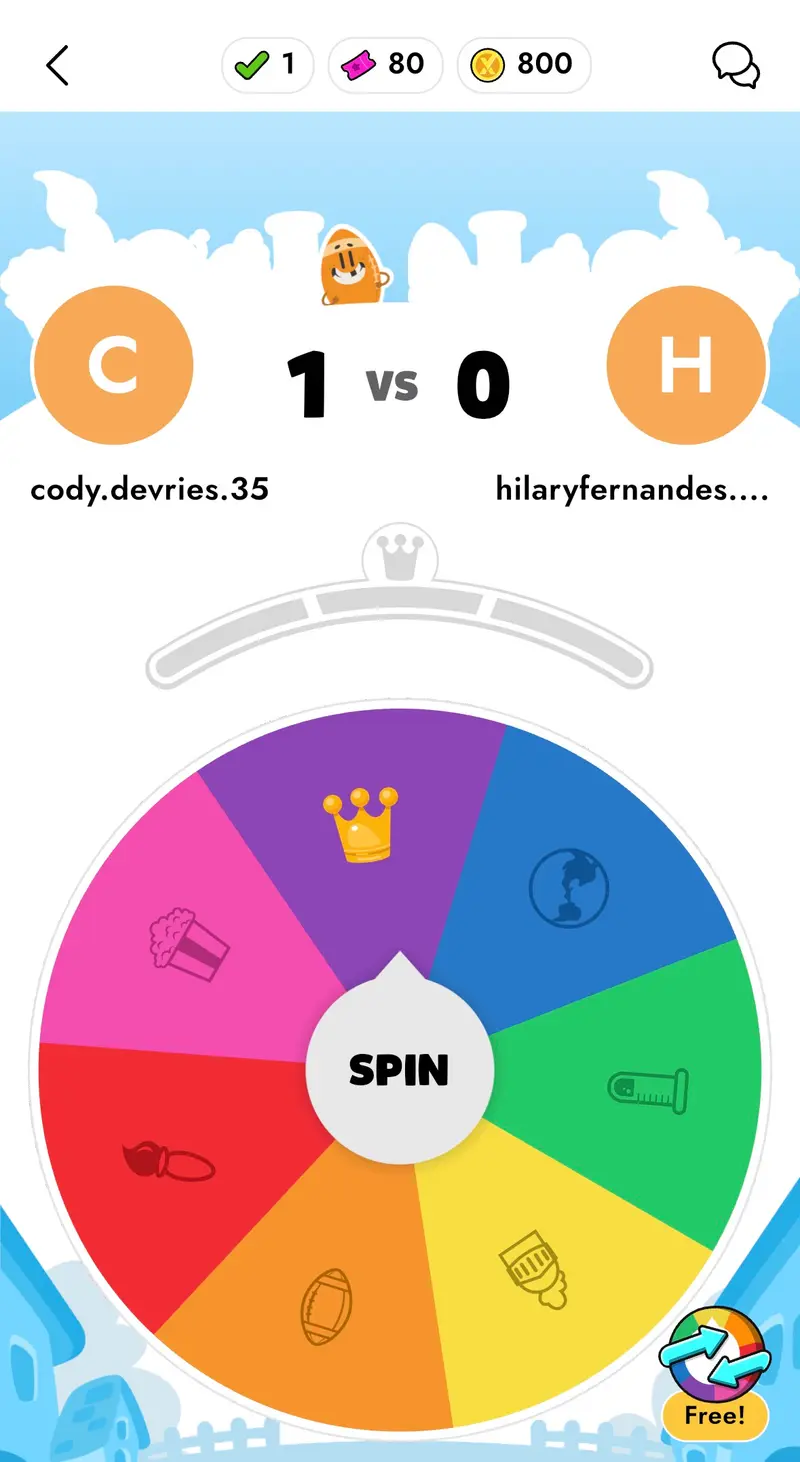The height and width of the screenshot is (1462, 800).
Task: Tap hilaryfernandes' avatar circle
Action: [x=685, y=365]
